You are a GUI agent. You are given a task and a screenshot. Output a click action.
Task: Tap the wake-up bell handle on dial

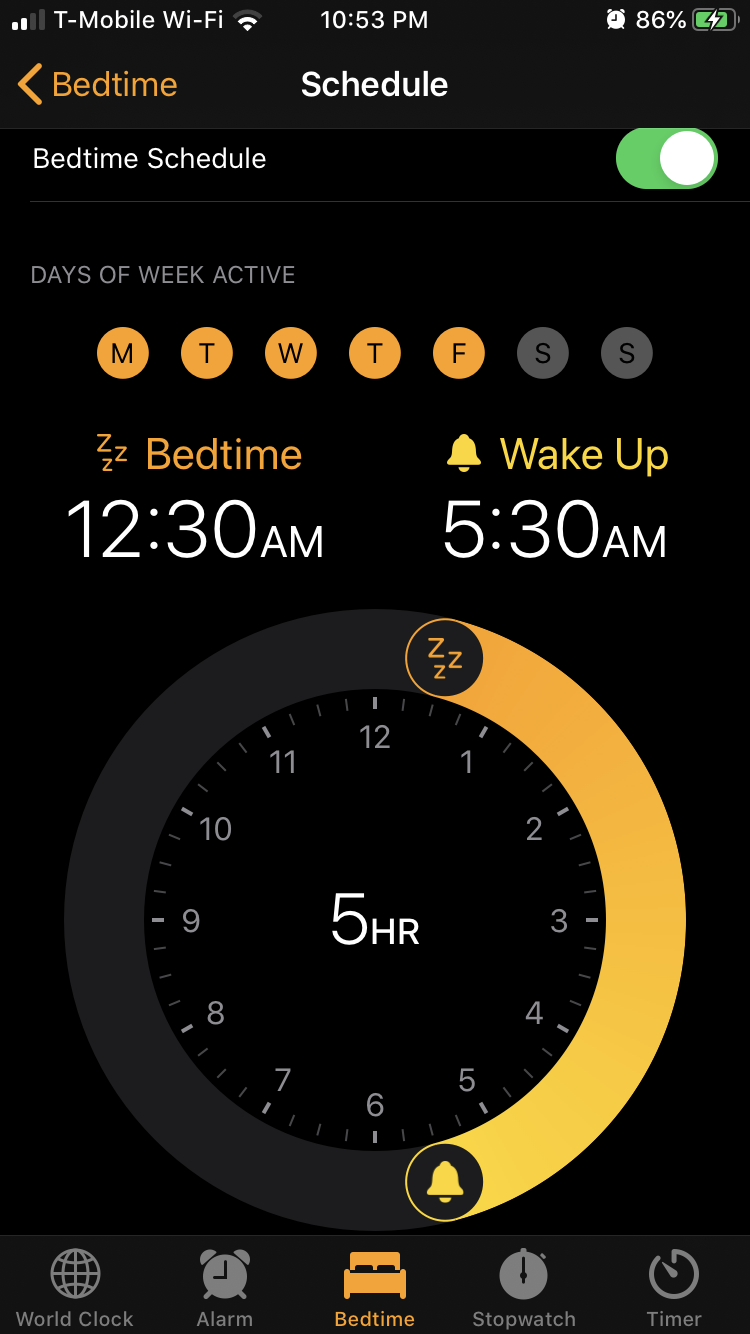[x=444, y=1182]
